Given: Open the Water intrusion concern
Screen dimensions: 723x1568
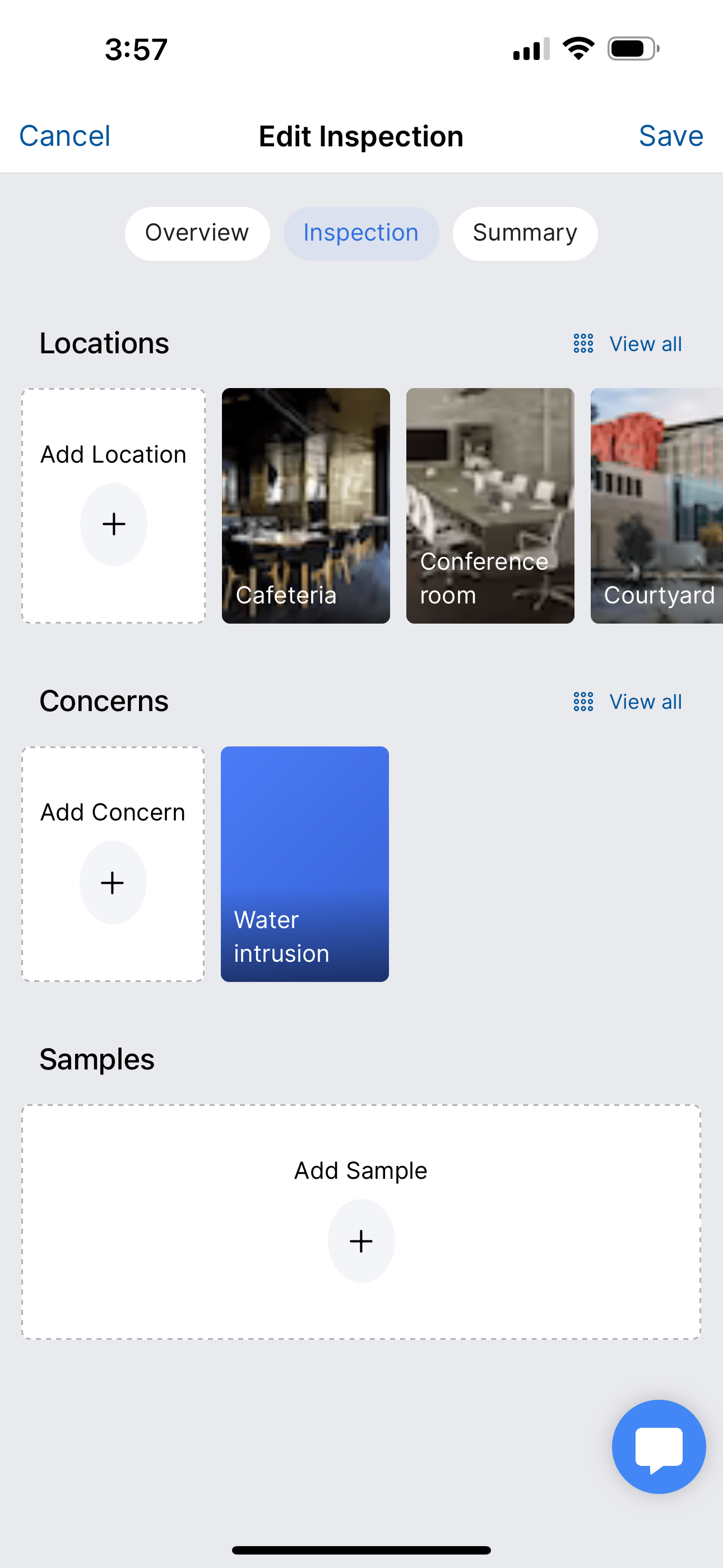Looking at the screenshot, I should [304, 864].
